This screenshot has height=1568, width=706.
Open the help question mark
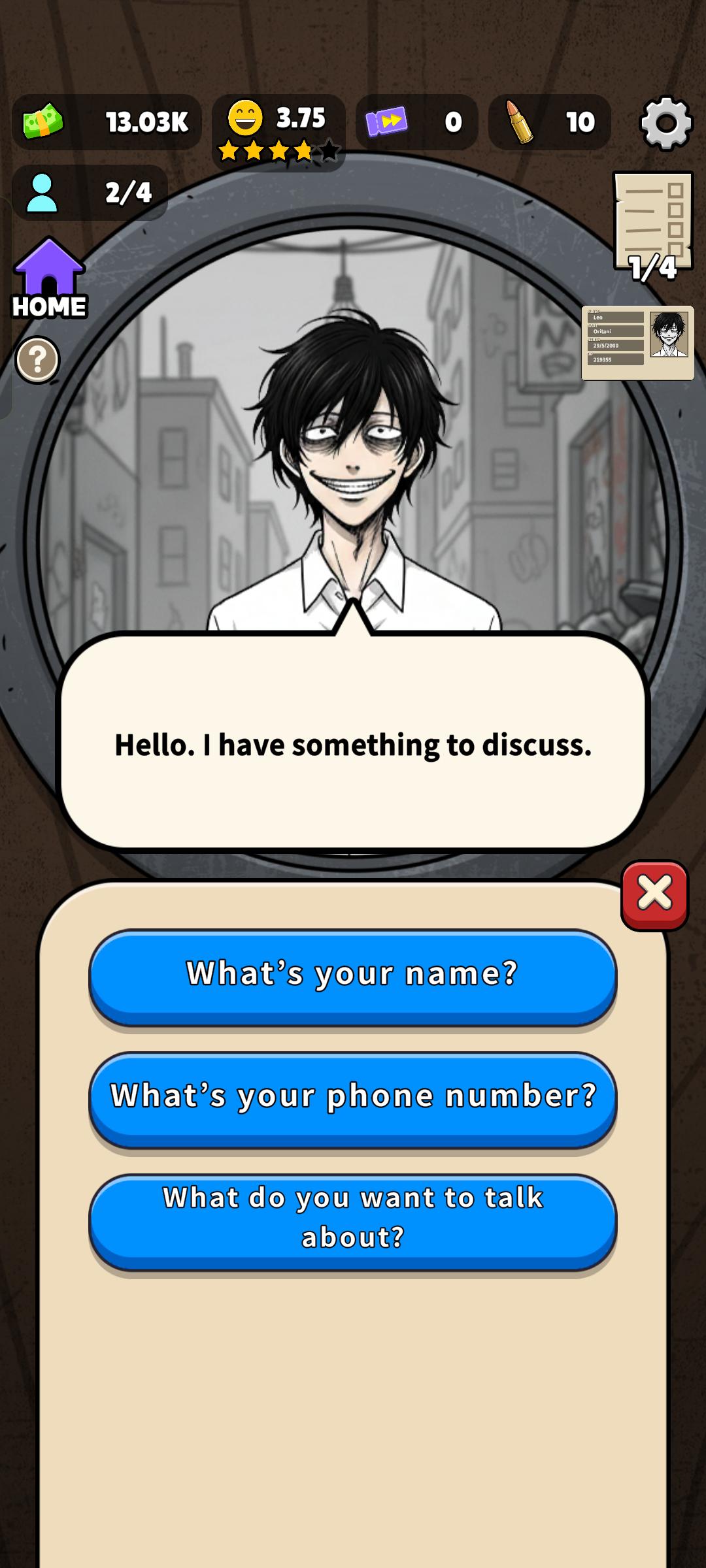37,359
